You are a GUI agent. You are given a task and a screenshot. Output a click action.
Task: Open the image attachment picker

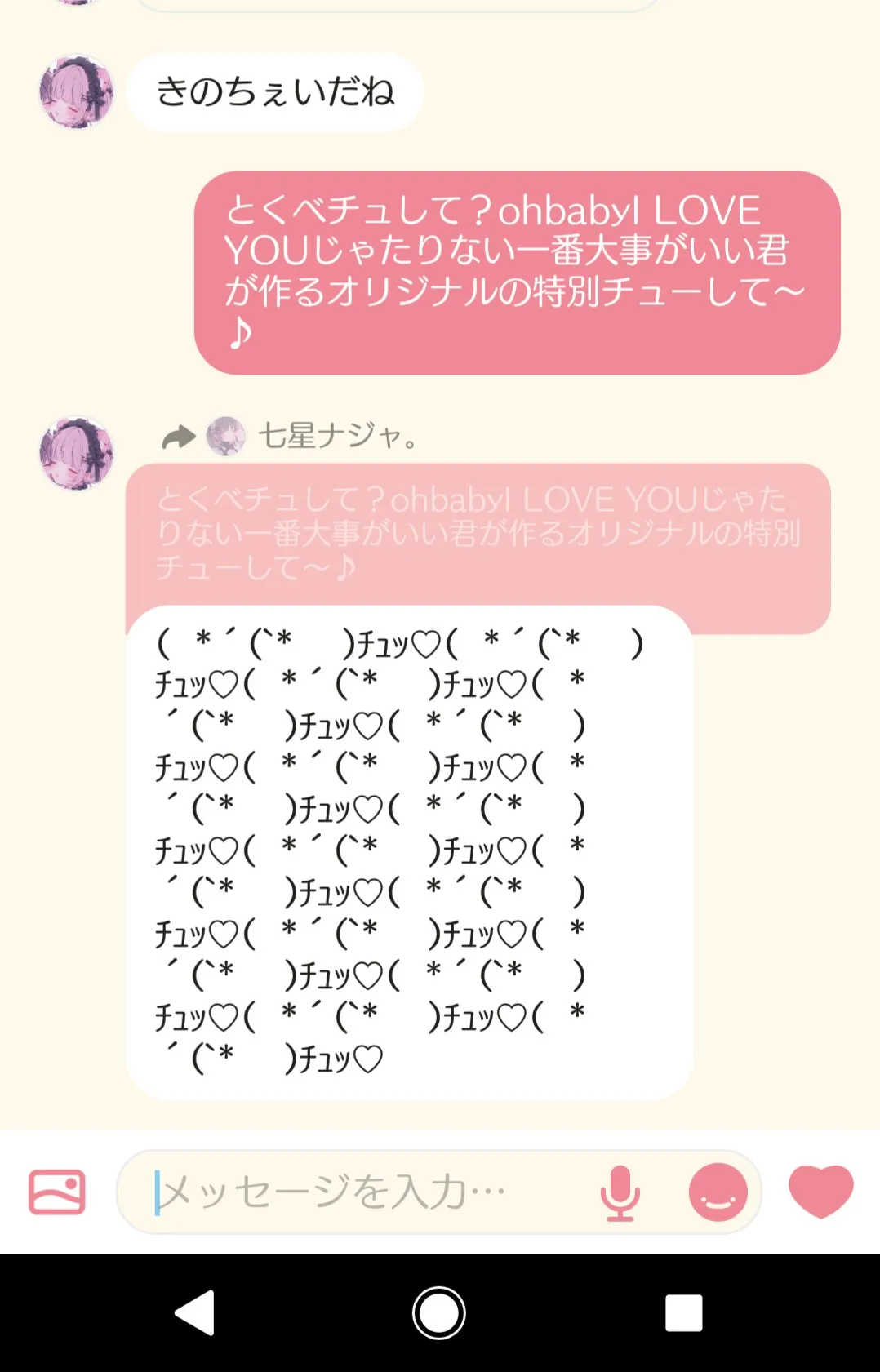(57, 1192)
